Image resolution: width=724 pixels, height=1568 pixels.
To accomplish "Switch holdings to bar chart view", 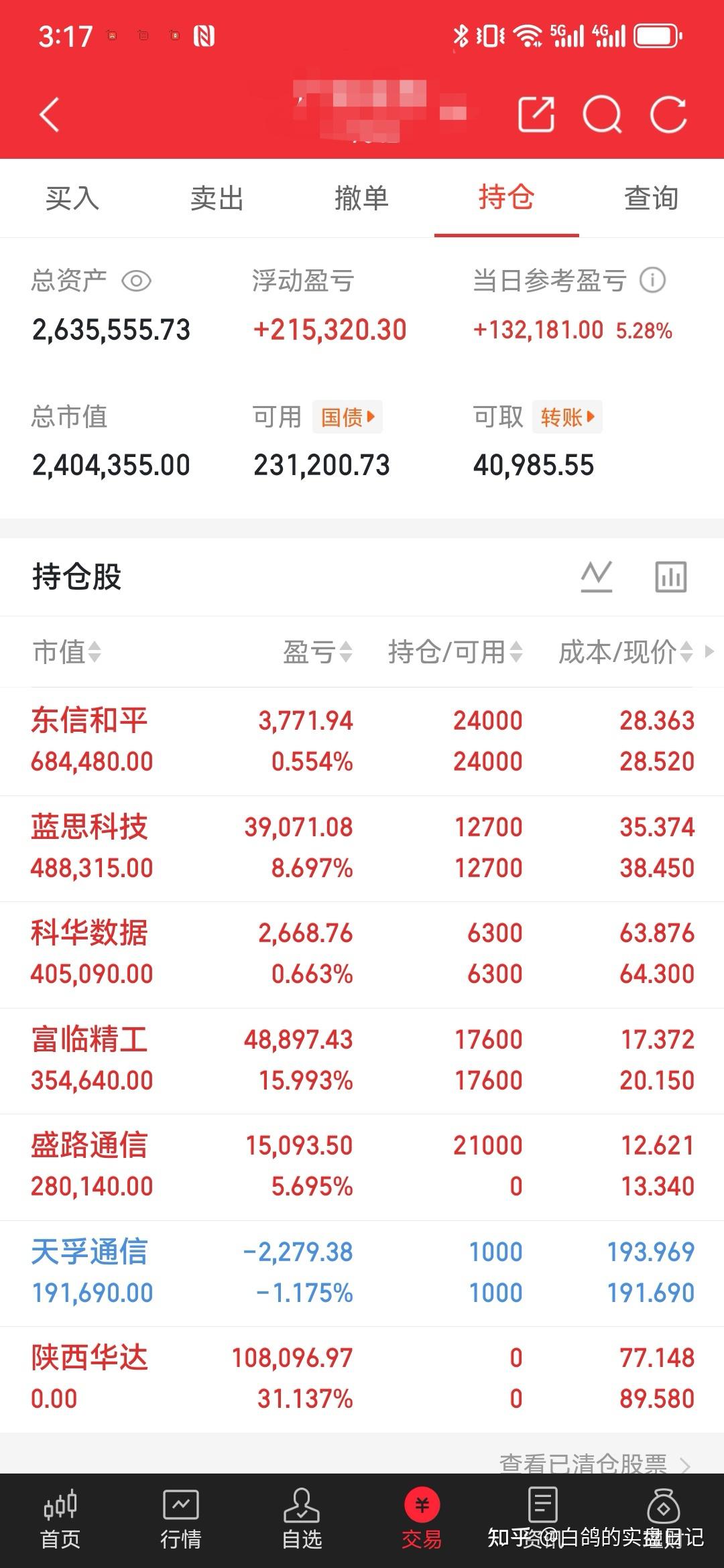I will point(670,576).
